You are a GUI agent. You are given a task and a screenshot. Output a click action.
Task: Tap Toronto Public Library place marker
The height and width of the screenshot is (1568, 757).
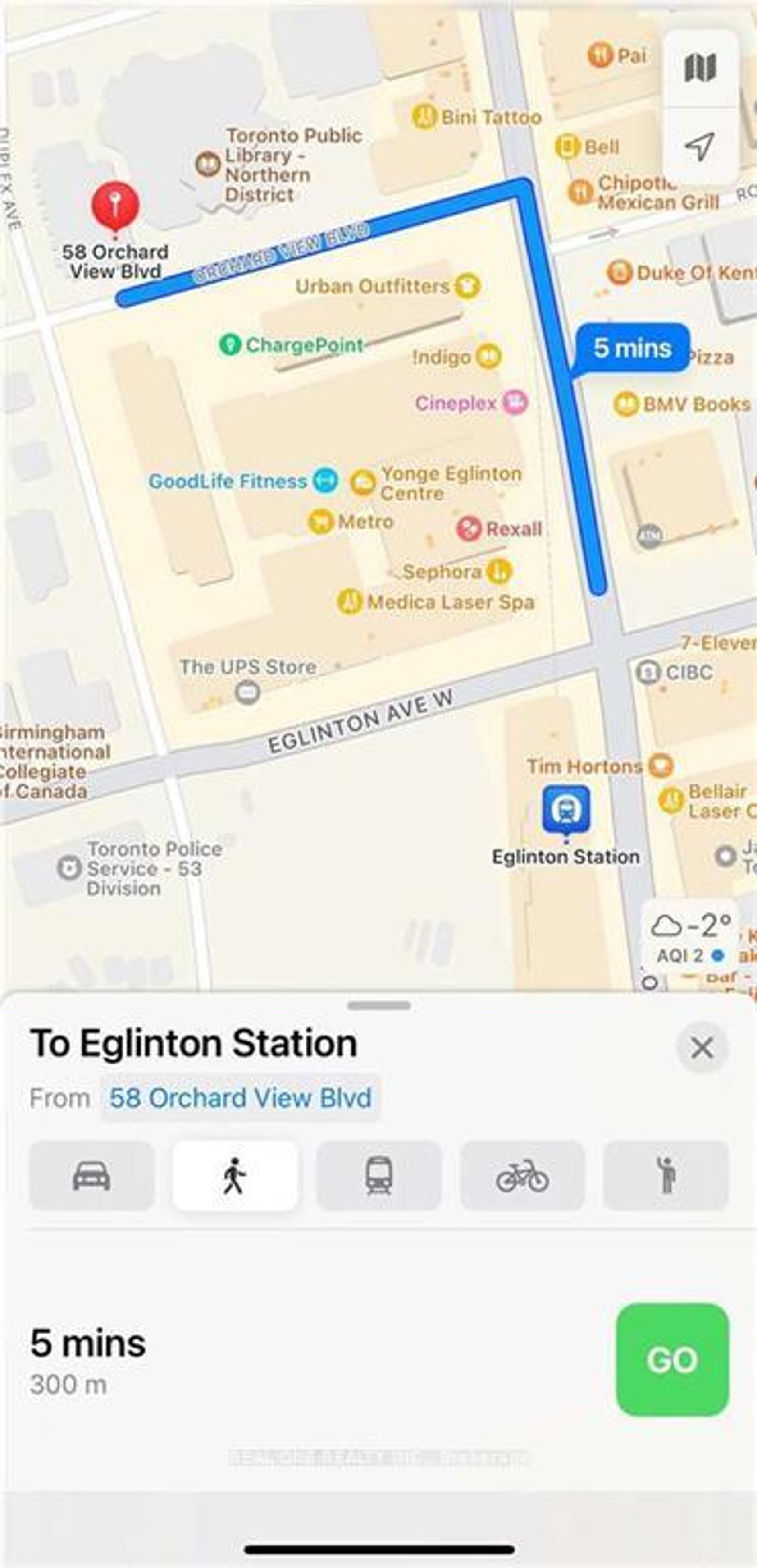coord(208,164)
